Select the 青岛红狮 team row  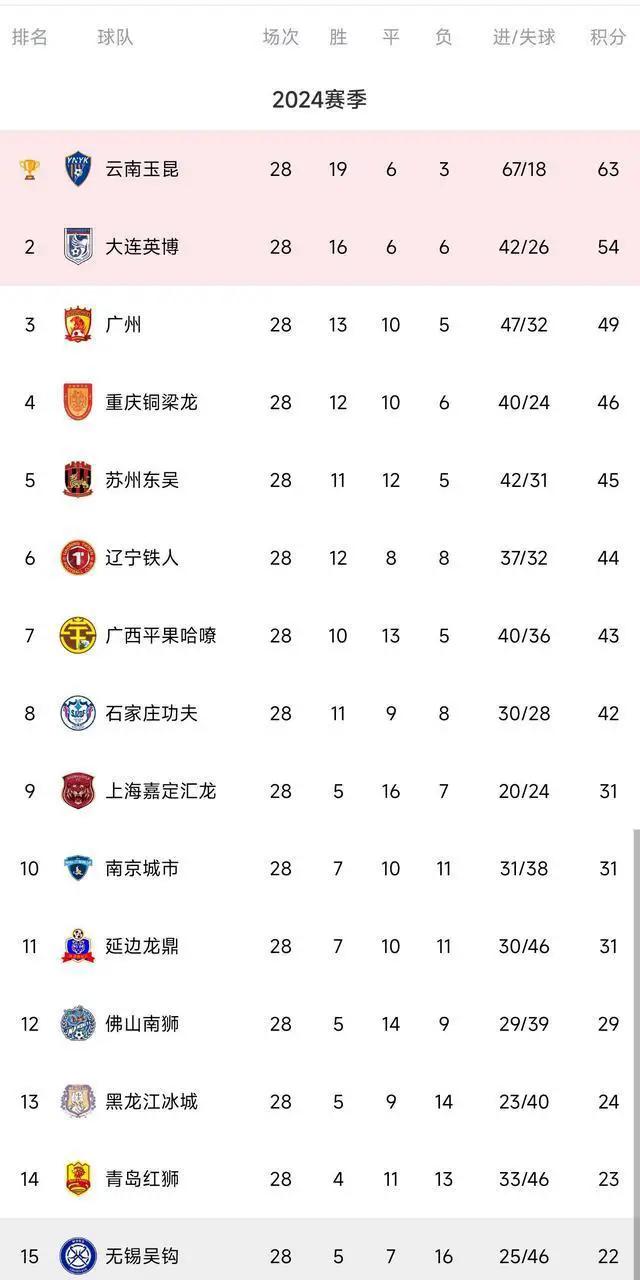coord(320,1180)
